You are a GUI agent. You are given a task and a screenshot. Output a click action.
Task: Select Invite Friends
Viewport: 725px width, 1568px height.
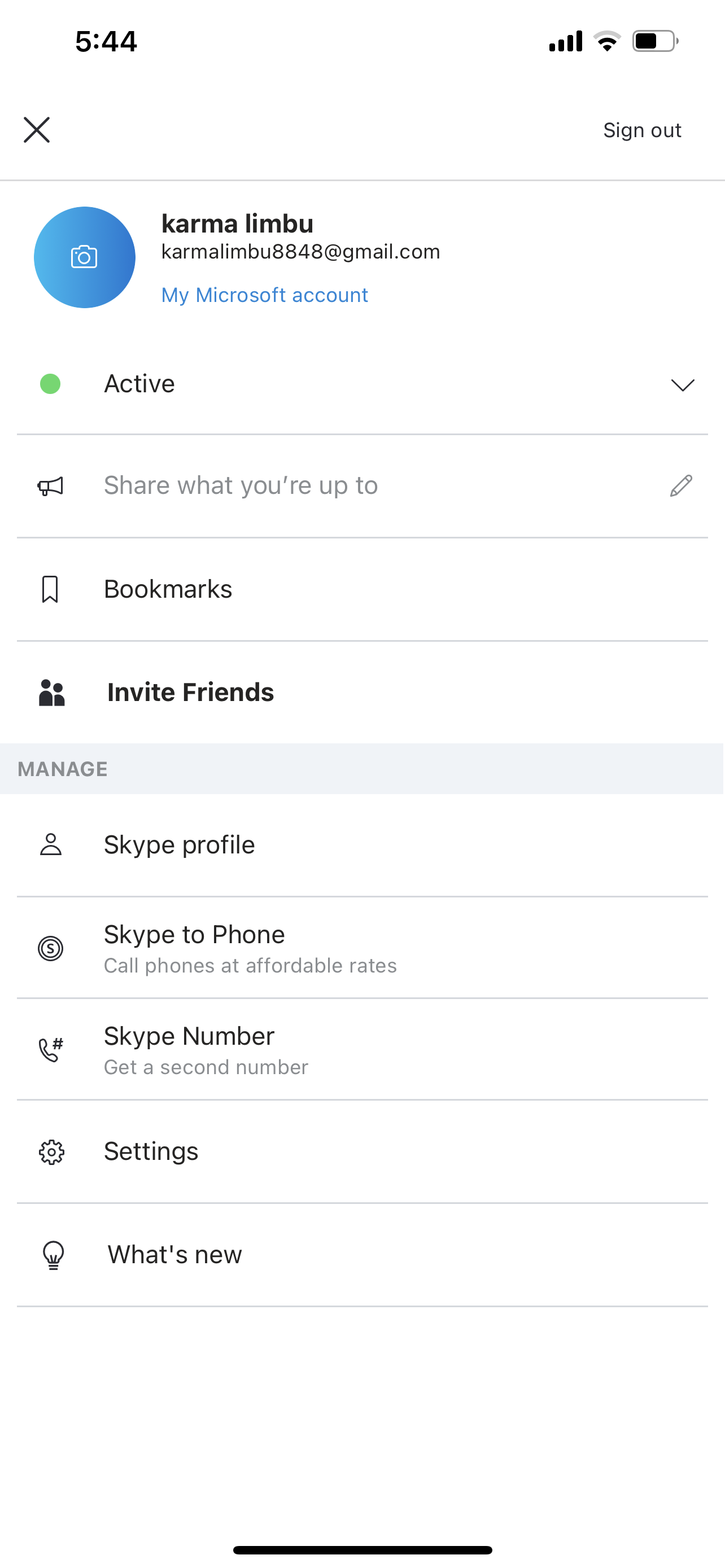tap(190, 692)
